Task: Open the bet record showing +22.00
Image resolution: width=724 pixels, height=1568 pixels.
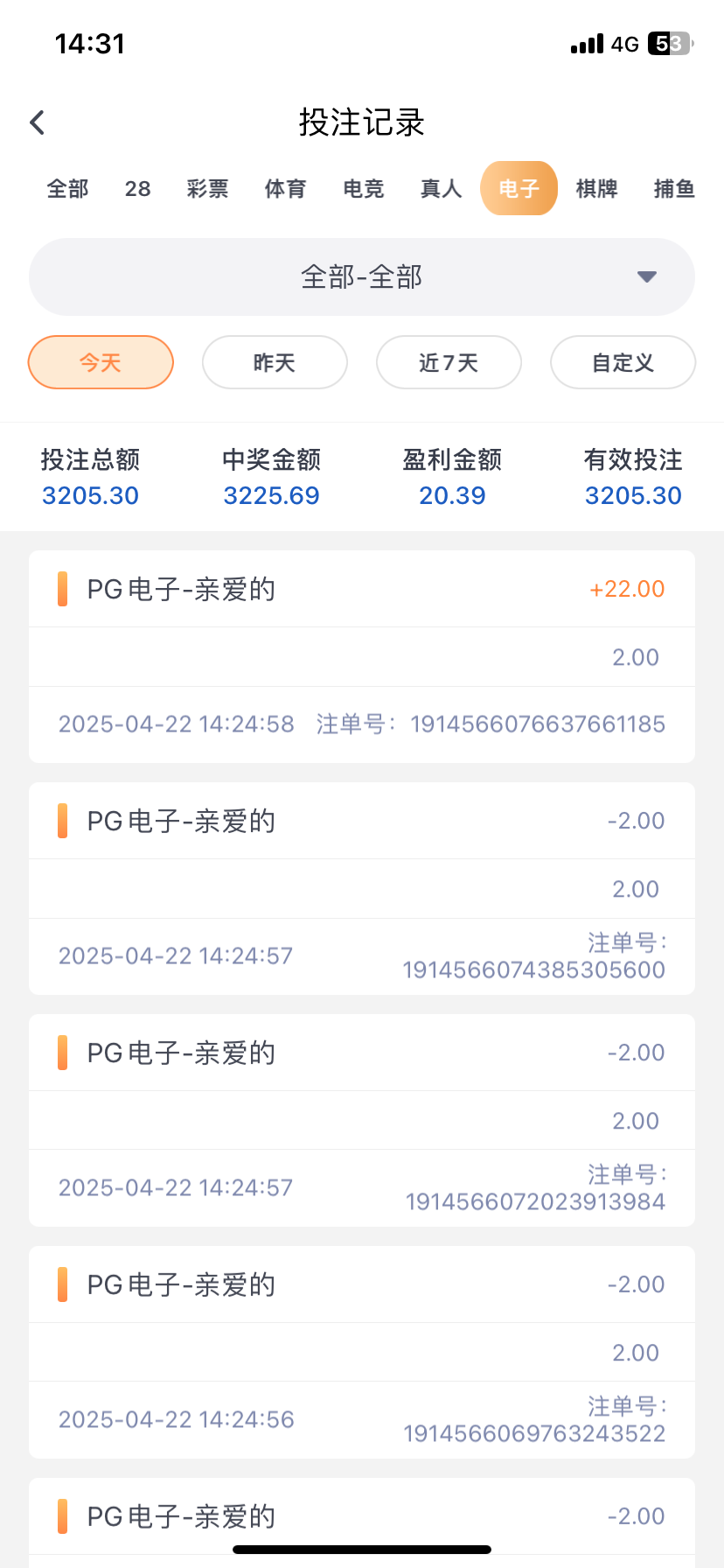Action: pyautogui.click(x=362, y=656)
